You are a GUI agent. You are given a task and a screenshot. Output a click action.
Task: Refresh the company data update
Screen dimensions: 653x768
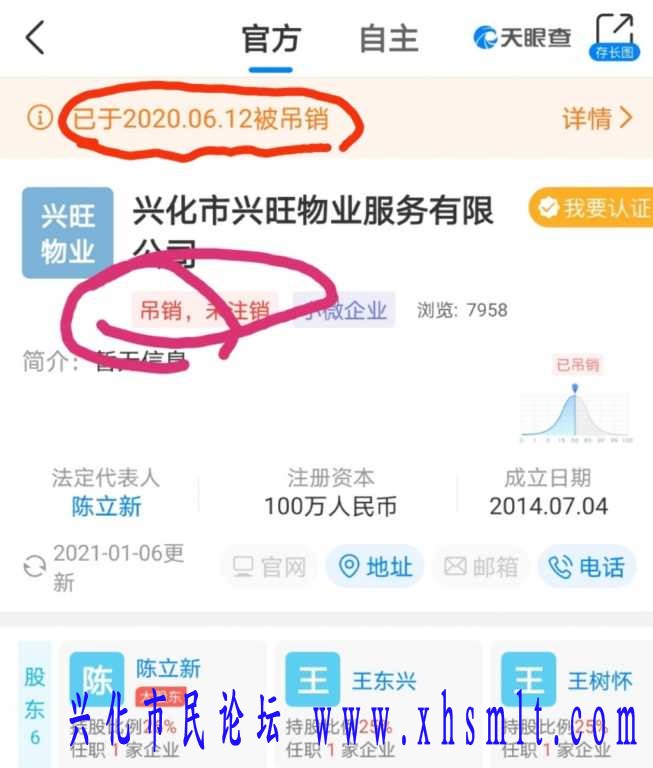(35, 566)
